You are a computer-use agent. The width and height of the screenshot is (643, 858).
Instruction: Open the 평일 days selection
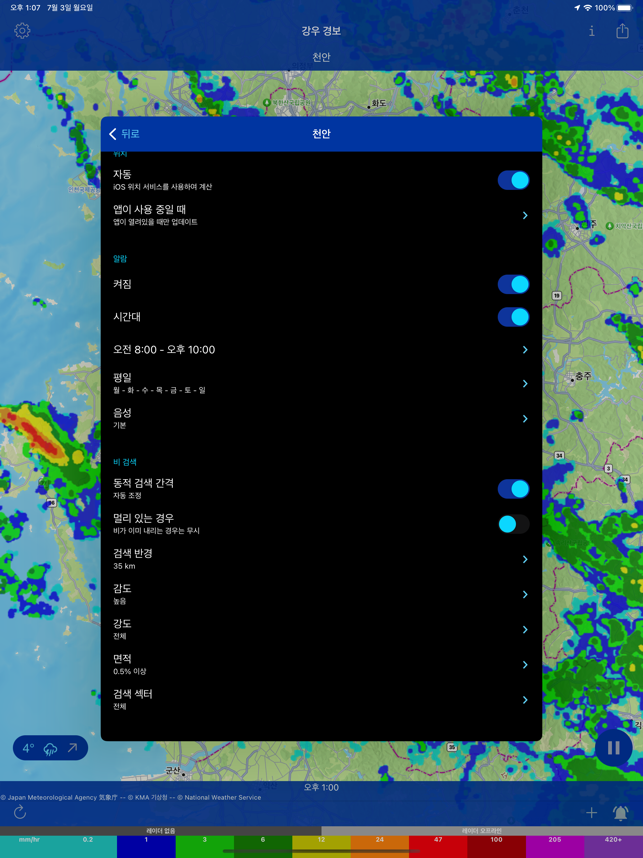tap(321, 383)
